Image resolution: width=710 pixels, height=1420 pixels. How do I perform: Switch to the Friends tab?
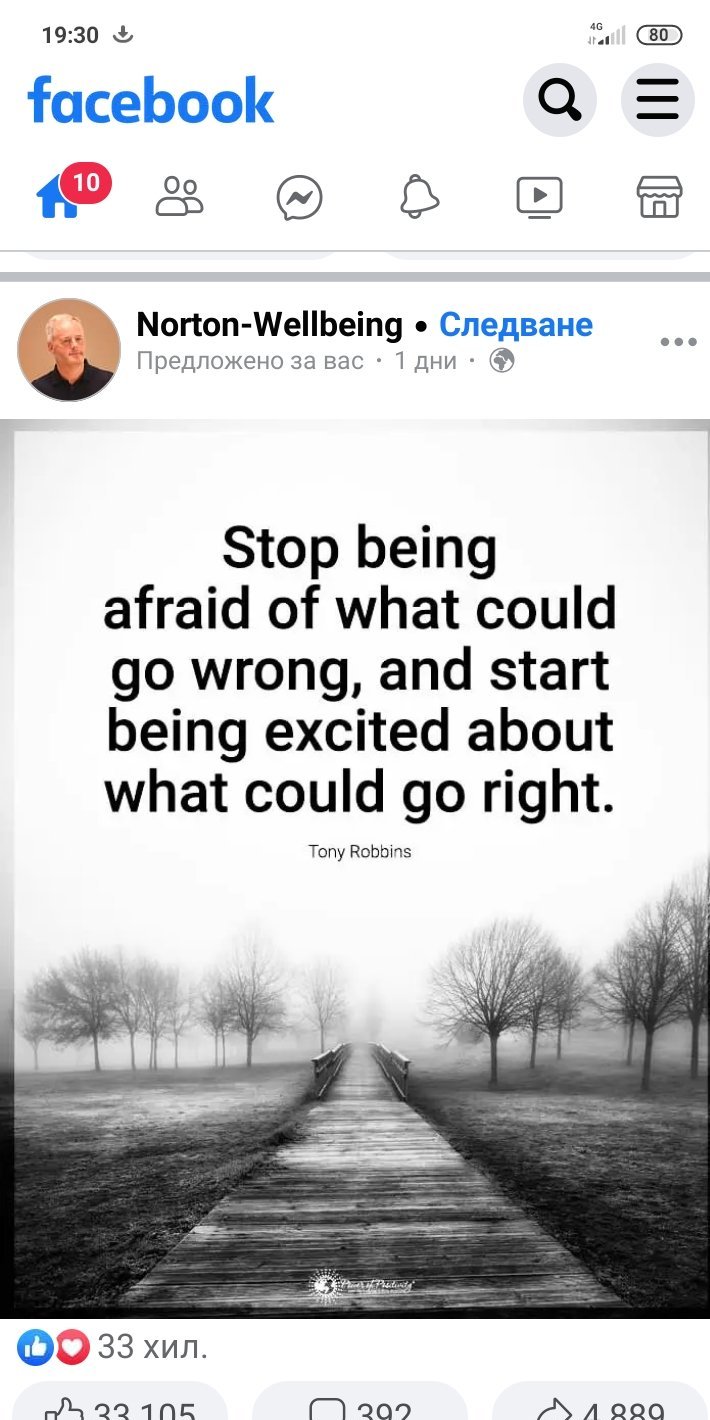[x=180, y=197]
